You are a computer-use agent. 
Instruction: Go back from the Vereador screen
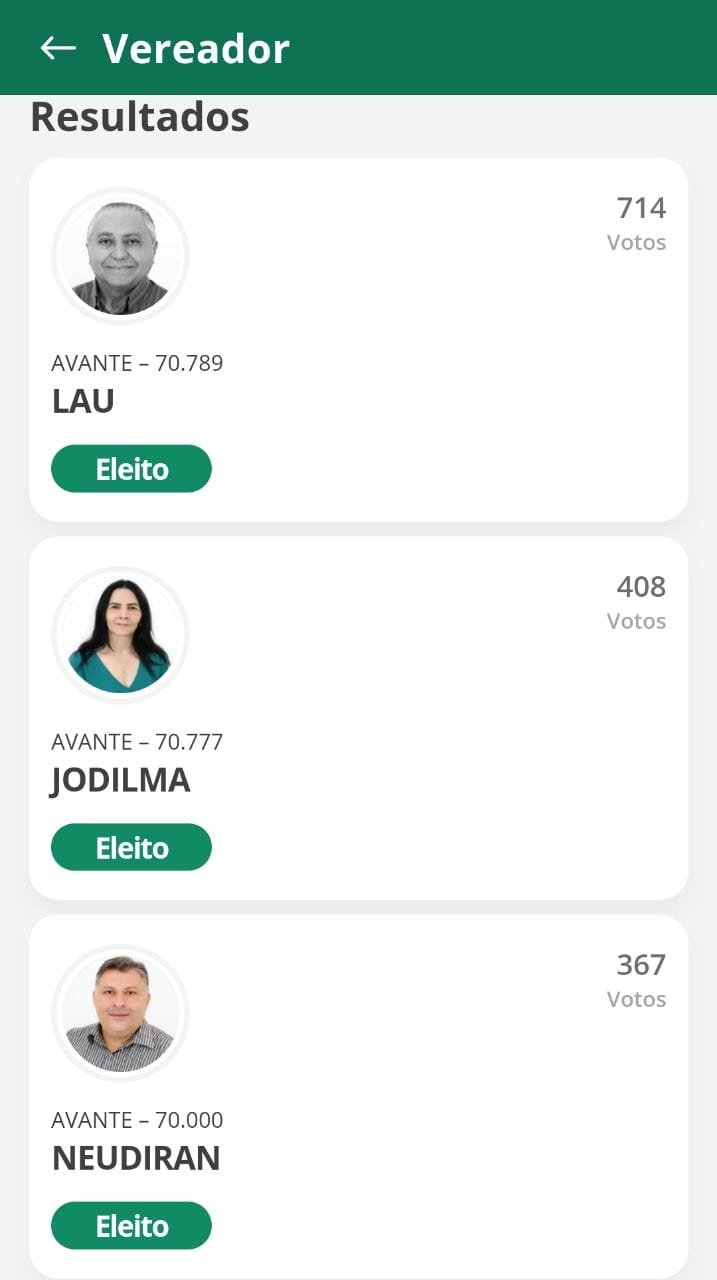point(58,47)
